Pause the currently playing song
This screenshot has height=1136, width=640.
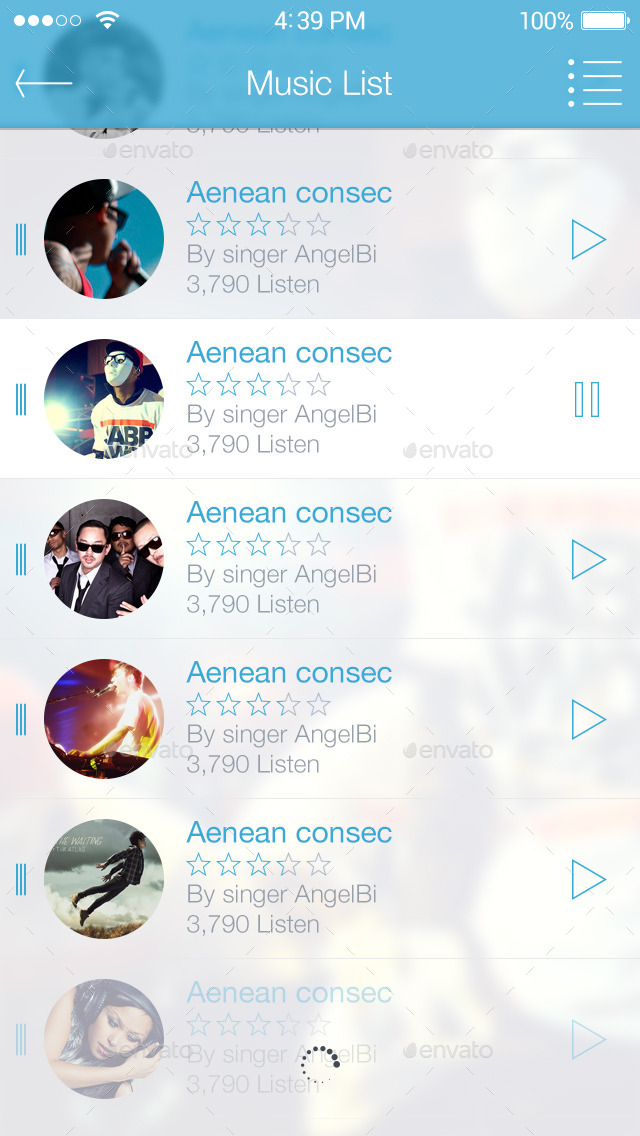[587, 399]
